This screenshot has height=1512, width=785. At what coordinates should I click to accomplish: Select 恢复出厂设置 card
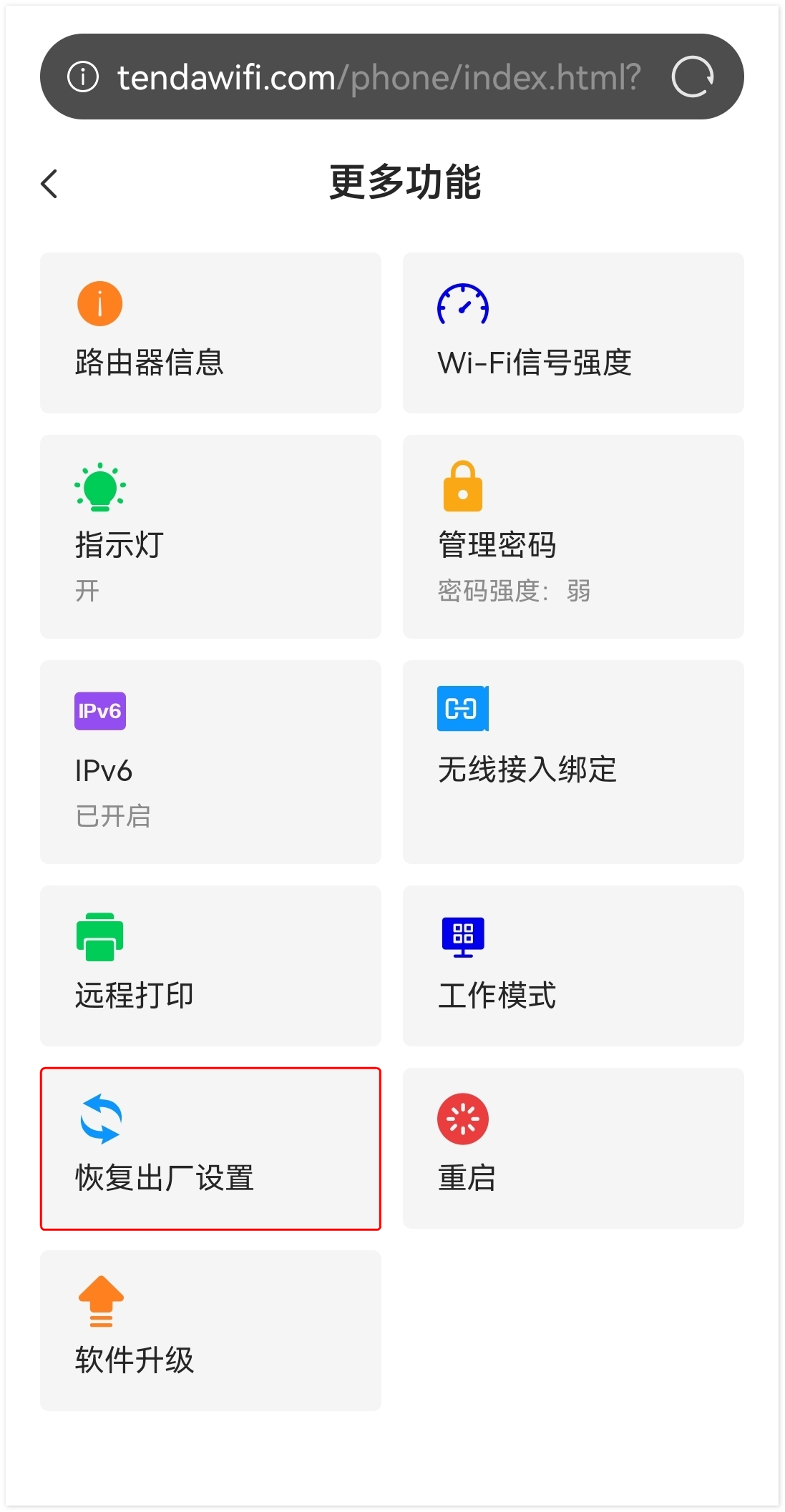pos(210,1149)
